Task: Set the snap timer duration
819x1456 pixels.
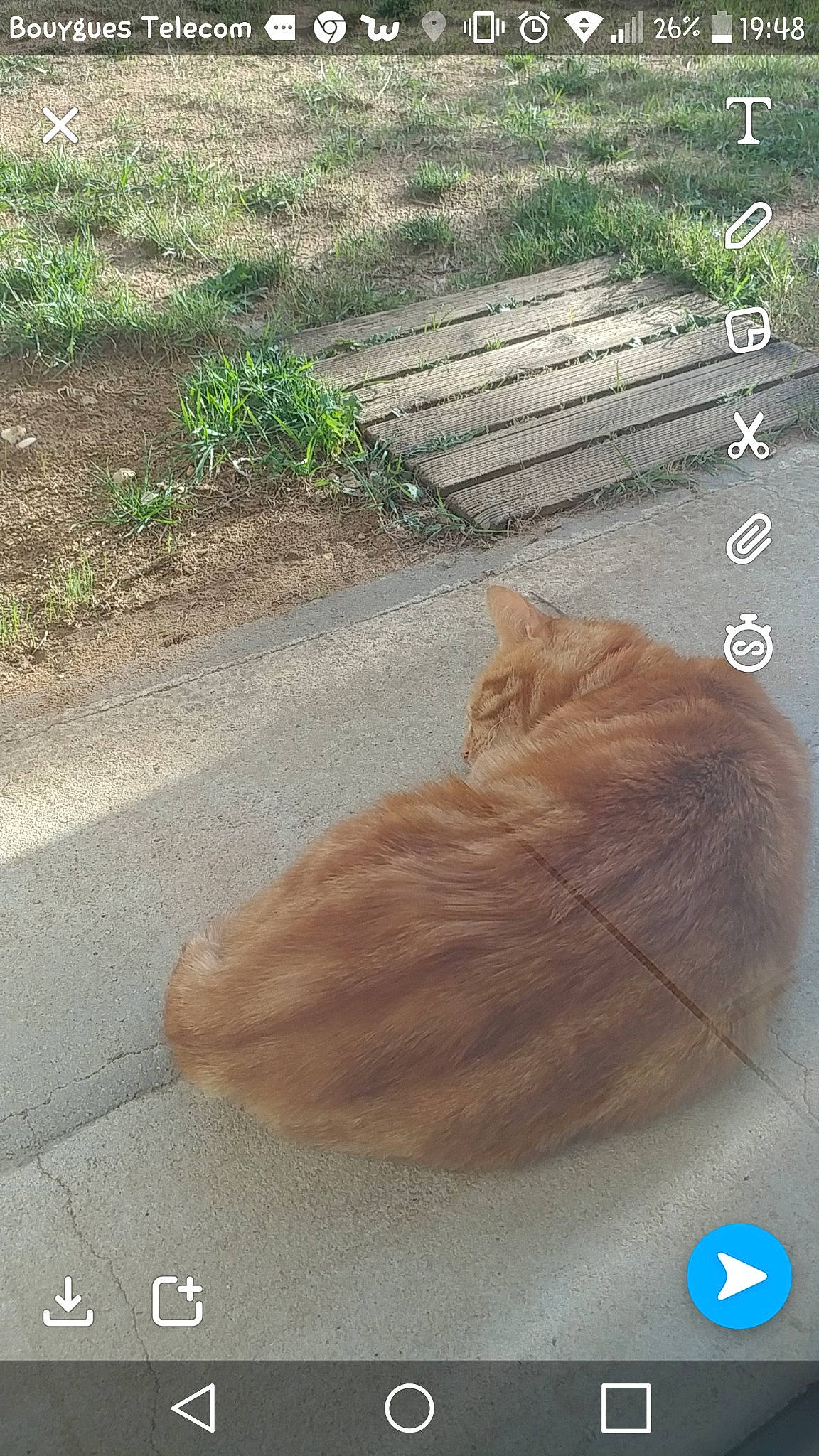Action: 749,643
